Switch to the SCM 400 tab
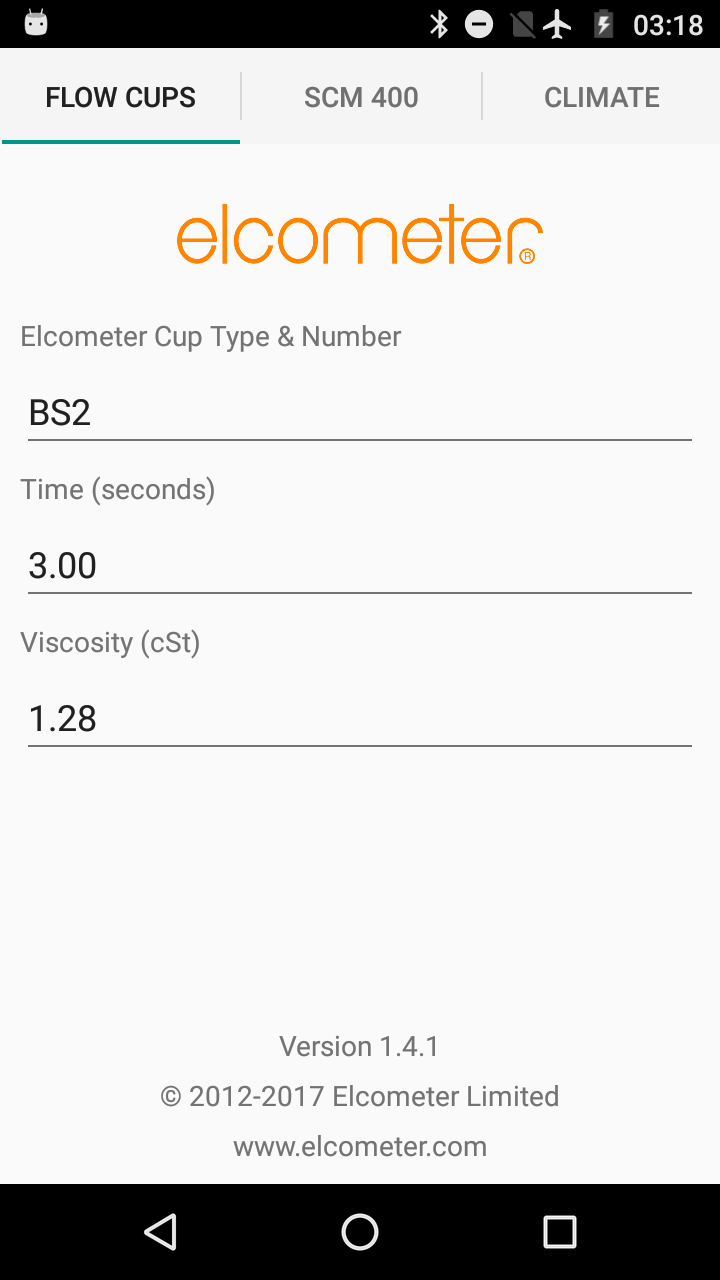 tap(361, 97)
